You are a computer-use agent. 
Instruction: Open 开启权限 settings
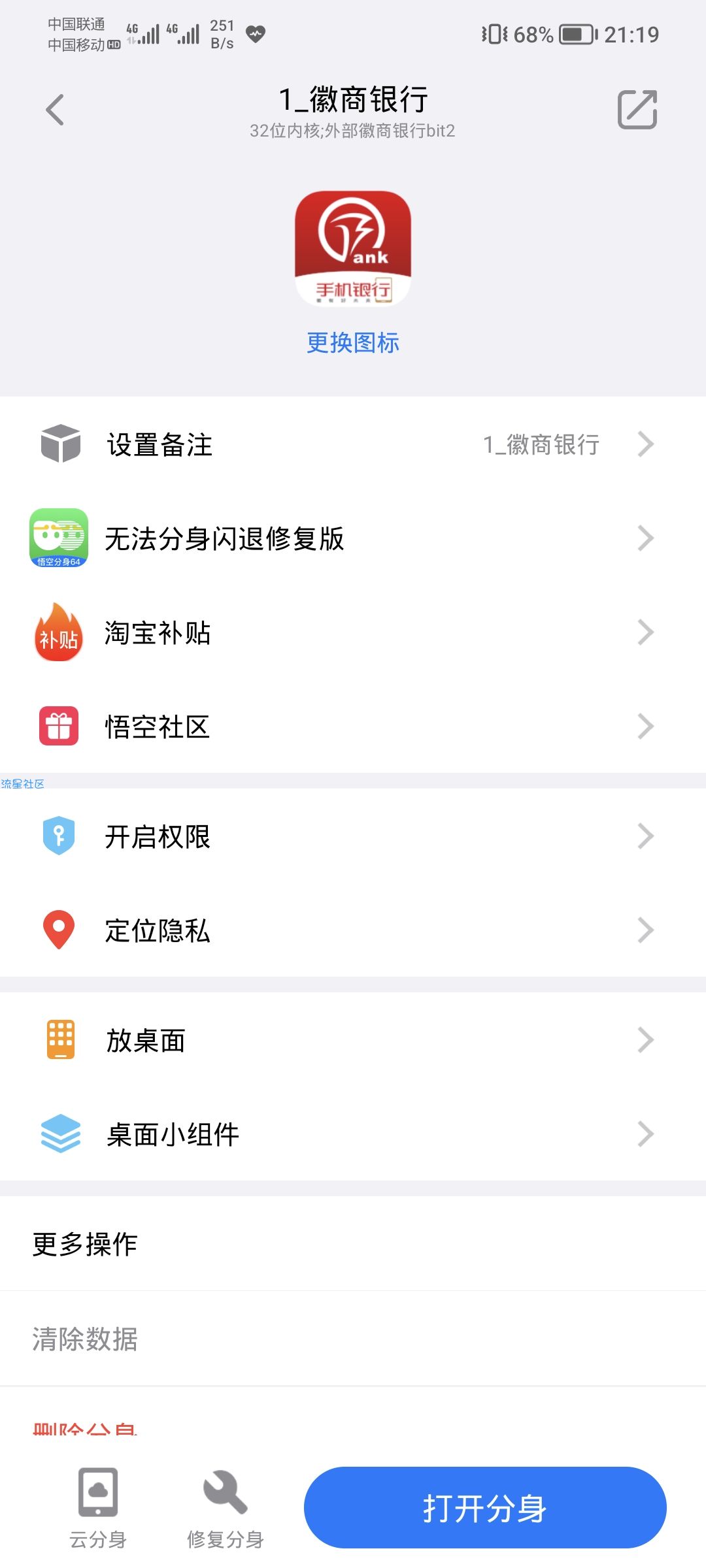[353, 836]
